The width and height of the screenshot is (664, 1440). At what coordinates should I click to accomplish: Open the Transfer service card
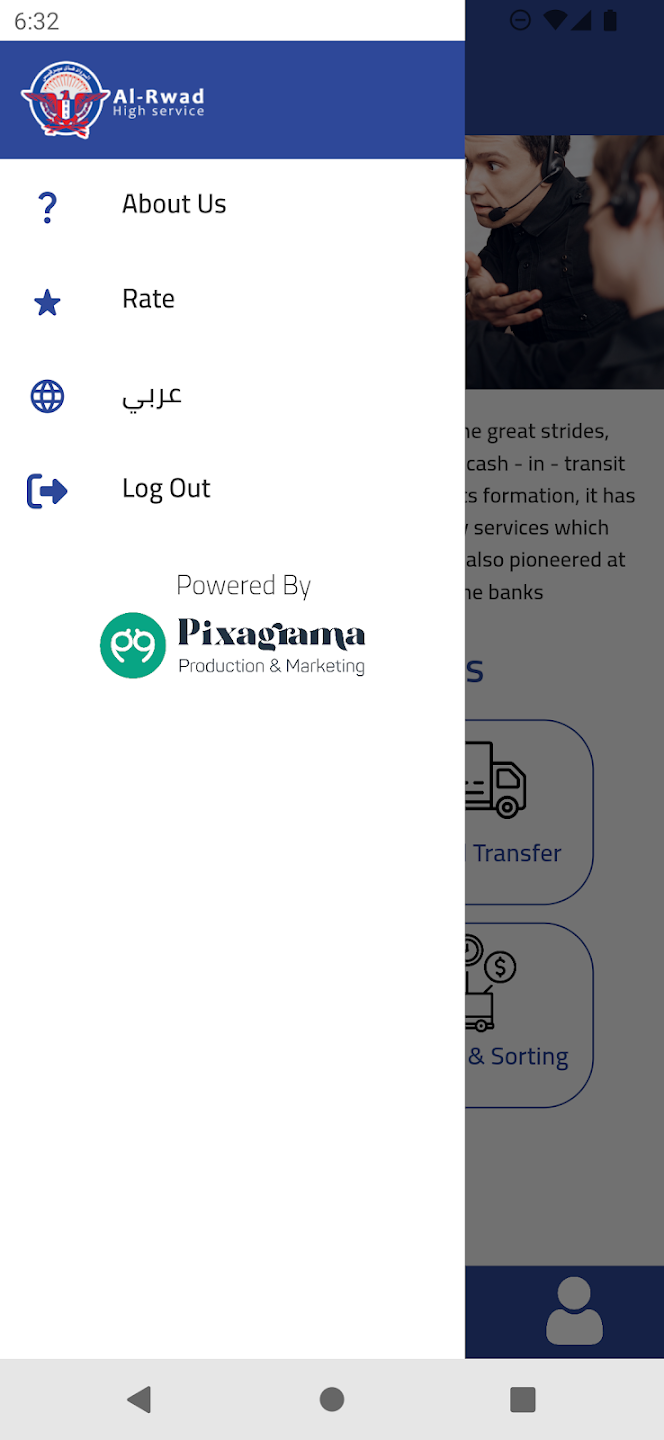point(528,812)
